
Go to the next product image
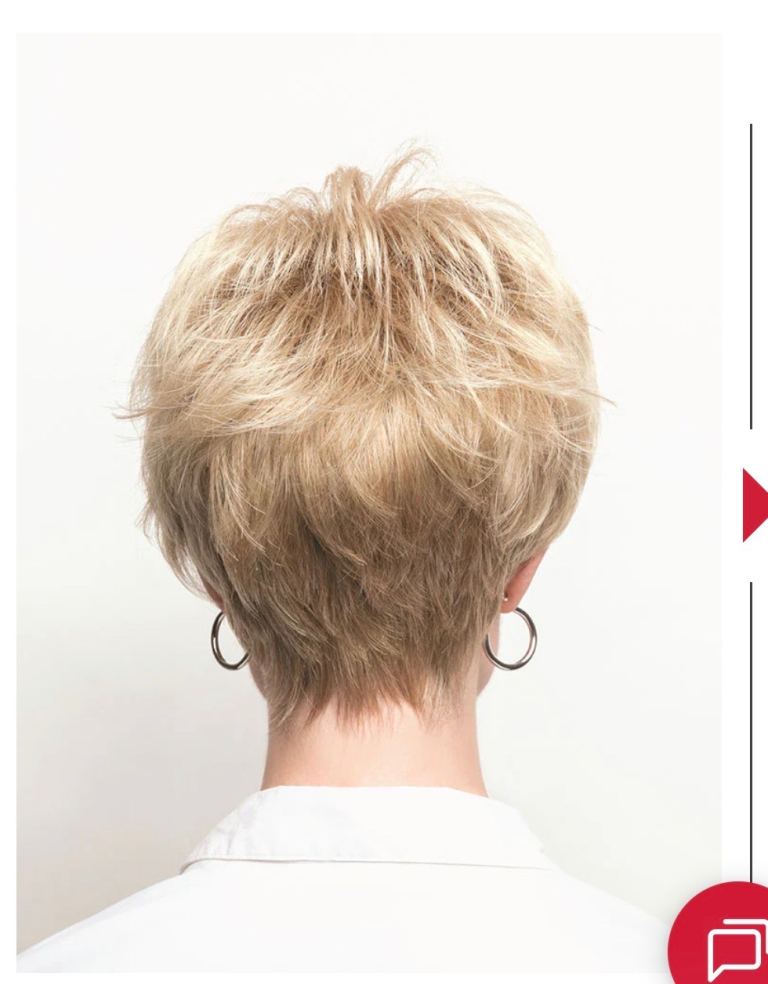click(x=754, y=504)
